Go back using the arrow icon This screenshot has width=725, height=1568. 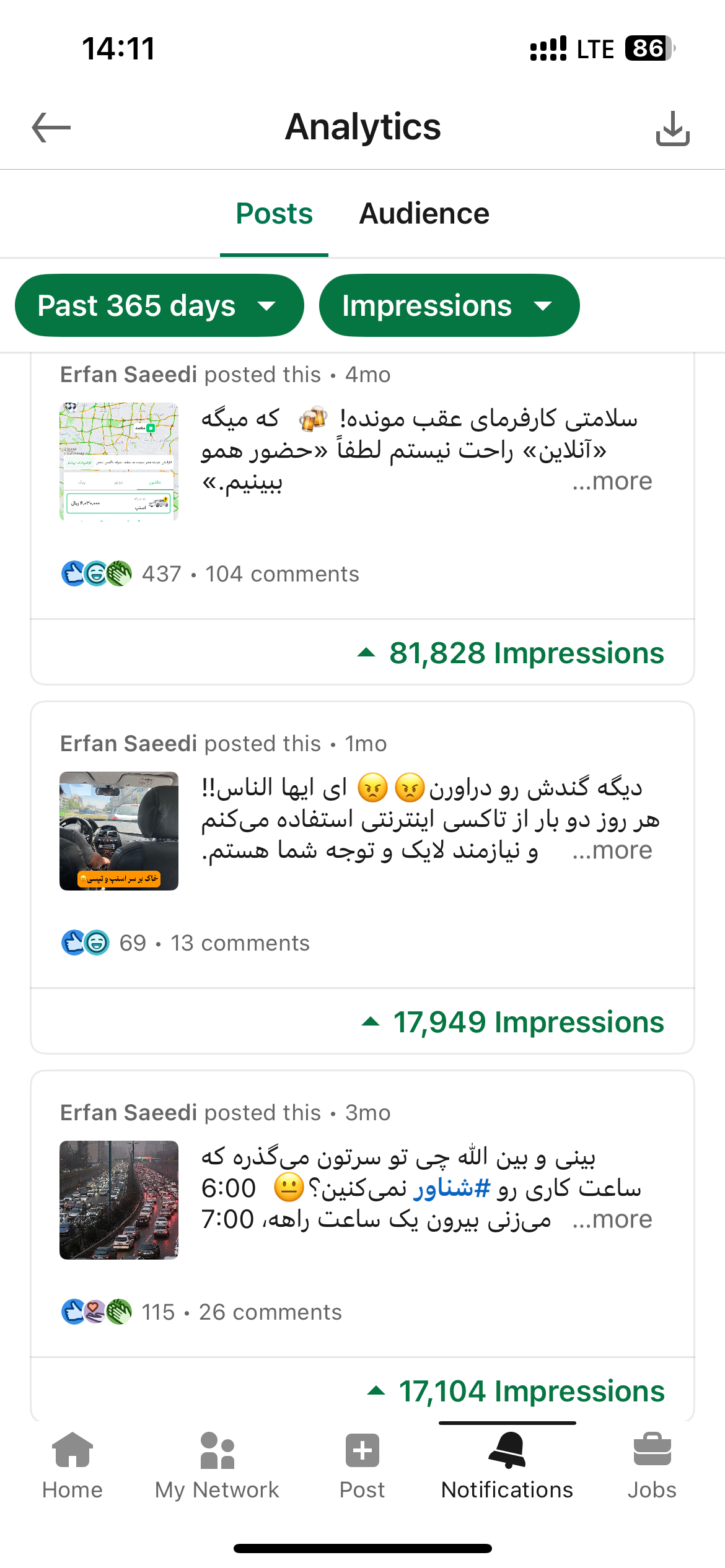(x=51, y=128)
